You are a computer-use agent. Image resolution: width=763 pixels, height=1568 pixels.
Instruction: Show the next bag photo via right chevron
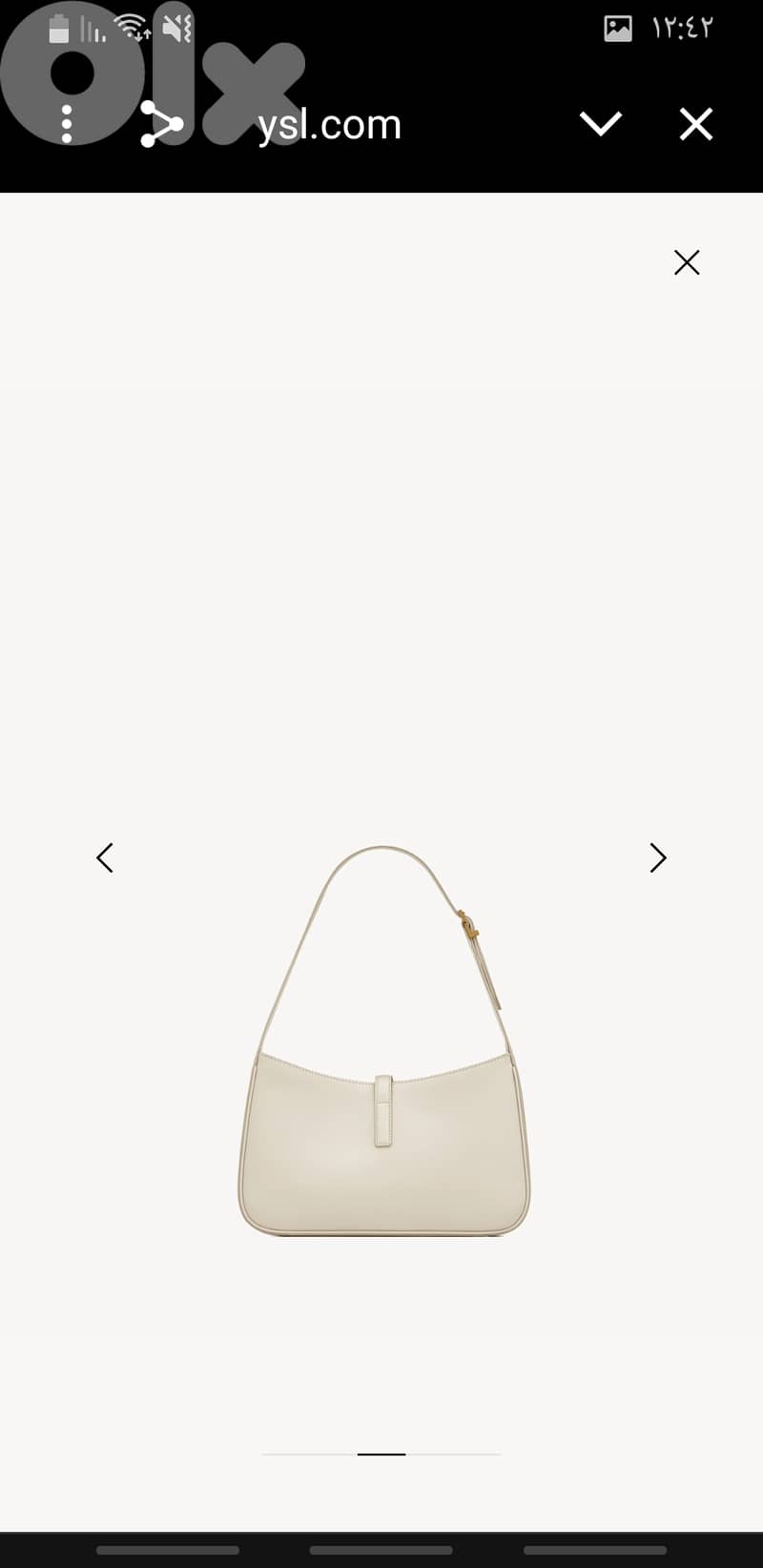[x=656, y=858]
